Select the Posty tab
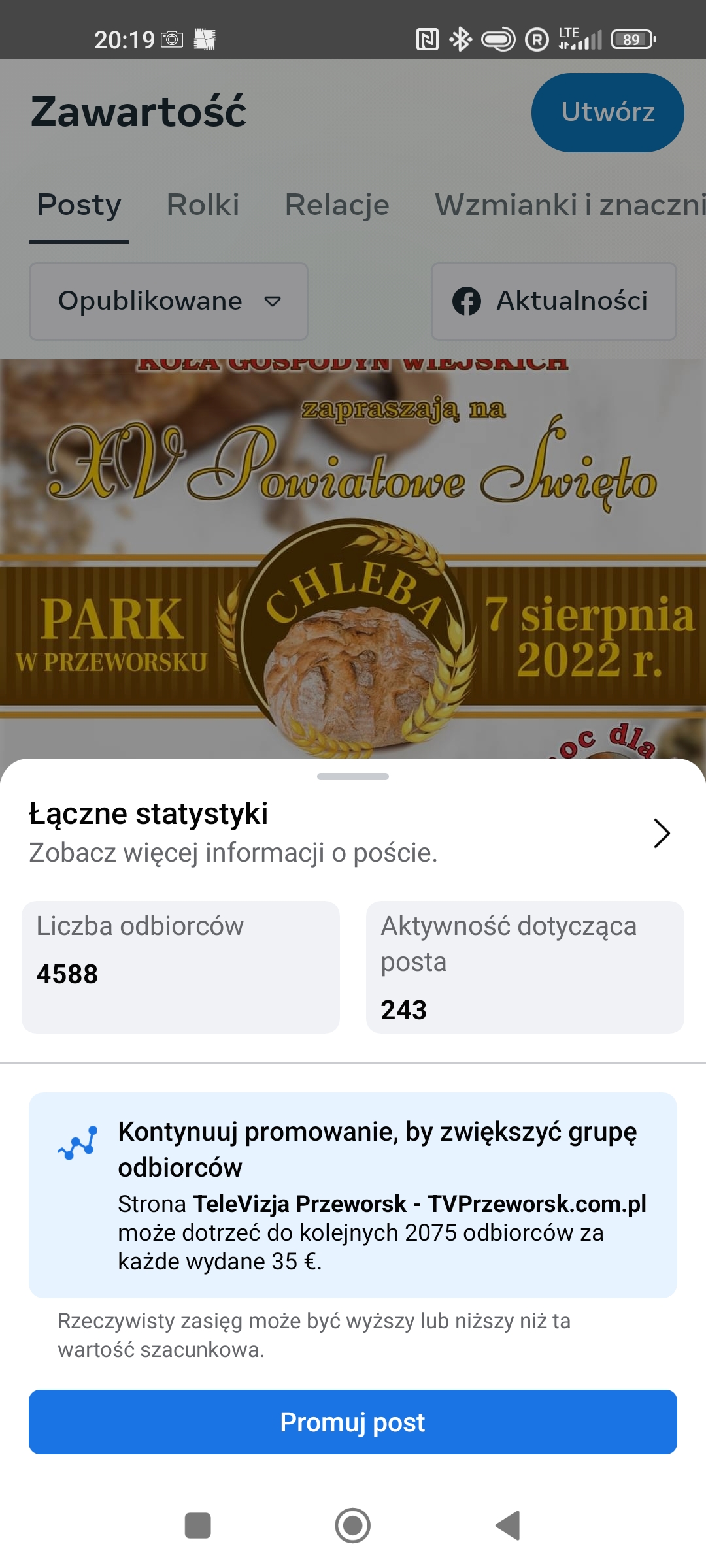 (x=79, y=205)
